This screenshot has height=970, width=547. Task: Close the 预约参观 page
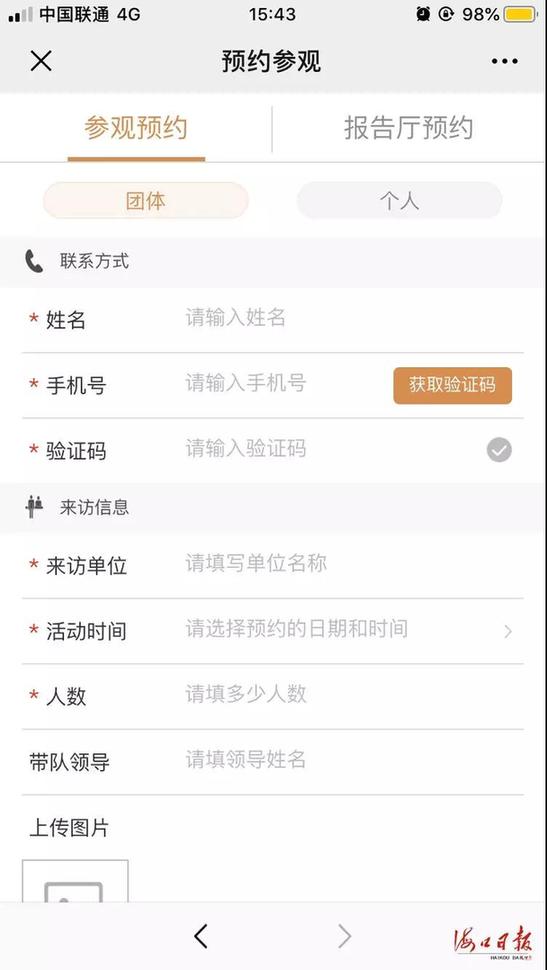coord(41,61)
